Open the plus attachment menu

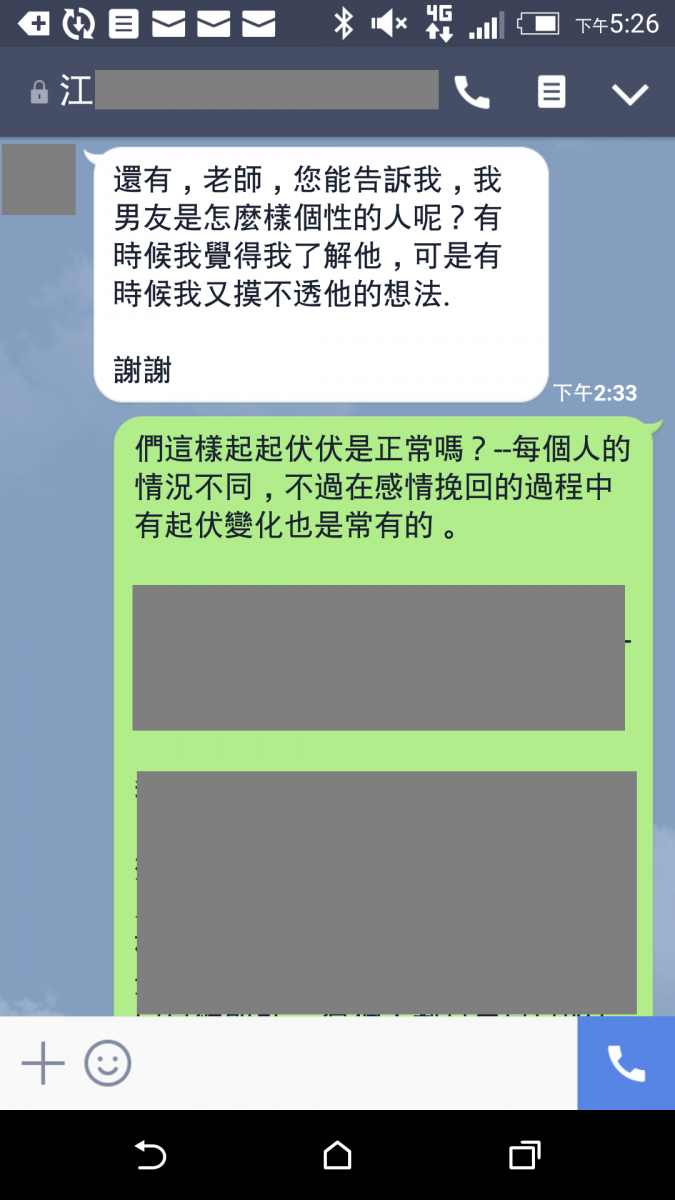click(x=43, y=1063)
